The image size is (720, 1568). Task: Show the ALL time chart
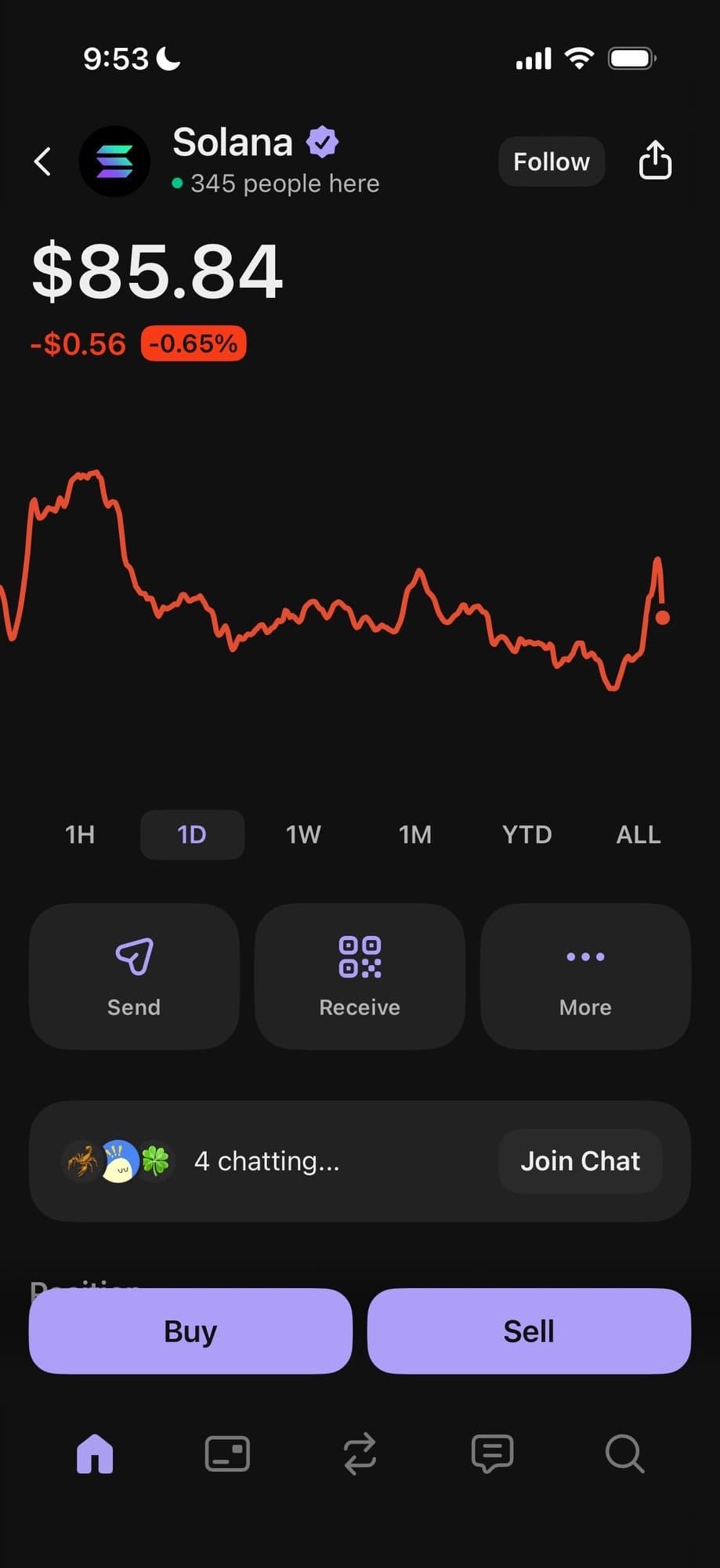[639, 834]
